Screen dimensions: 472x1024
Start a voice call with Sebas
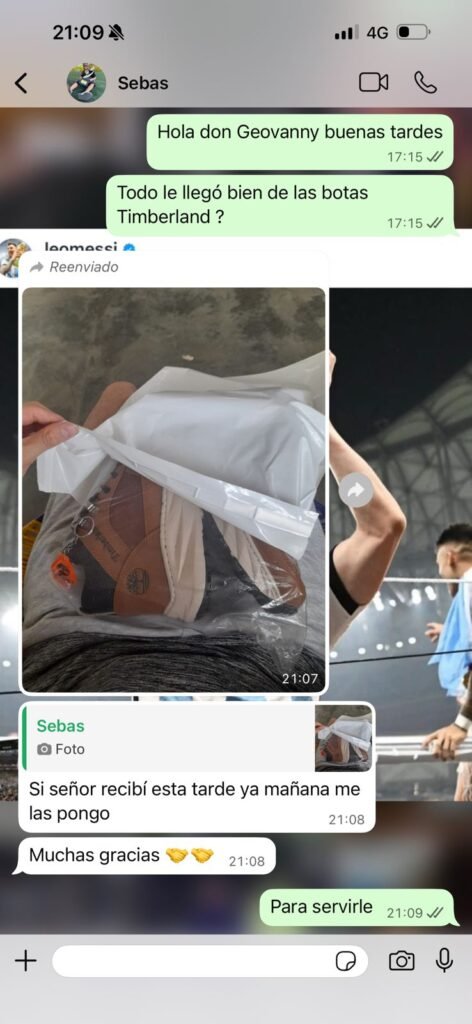(x=426, y=82)
